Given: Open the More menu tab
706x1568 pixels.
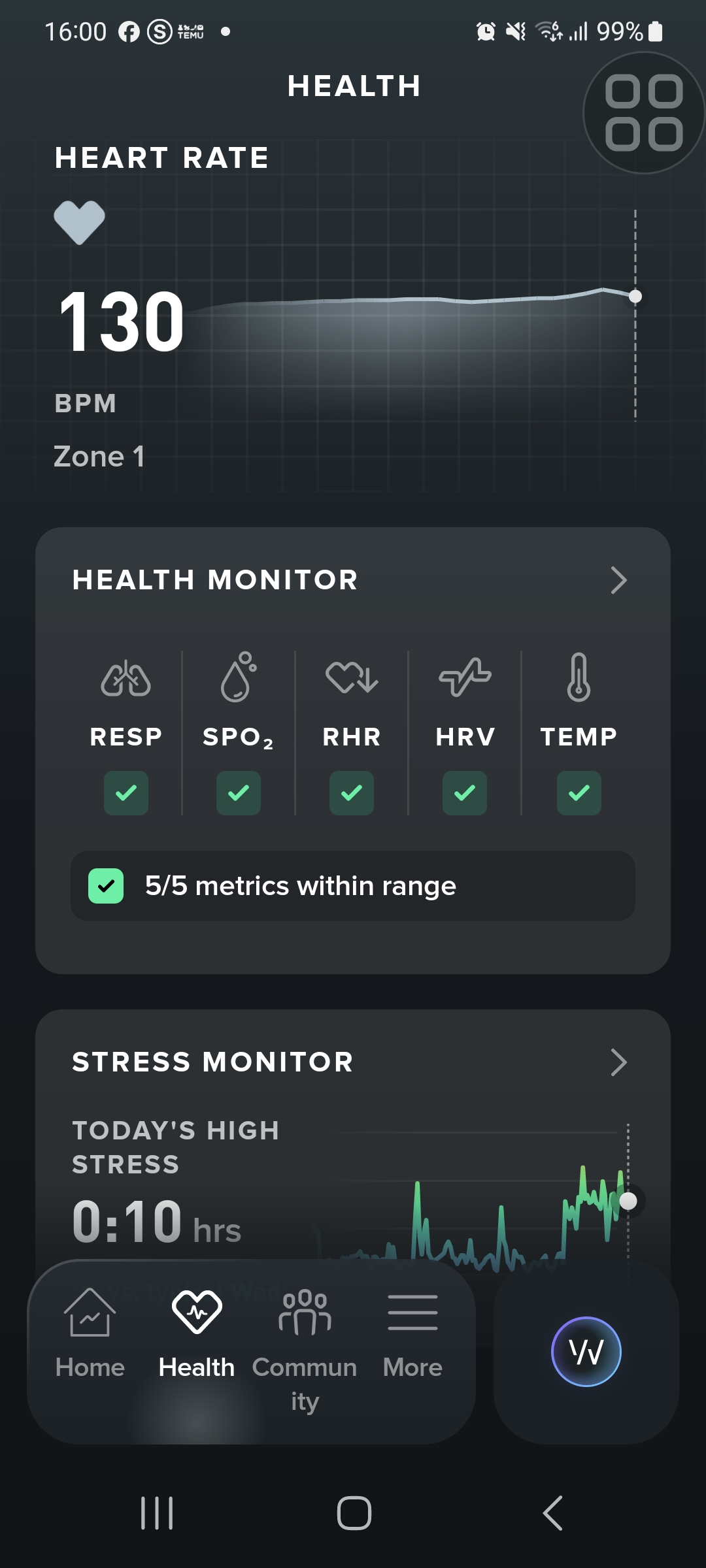Looking at the screenshot, I should 412,1334.
